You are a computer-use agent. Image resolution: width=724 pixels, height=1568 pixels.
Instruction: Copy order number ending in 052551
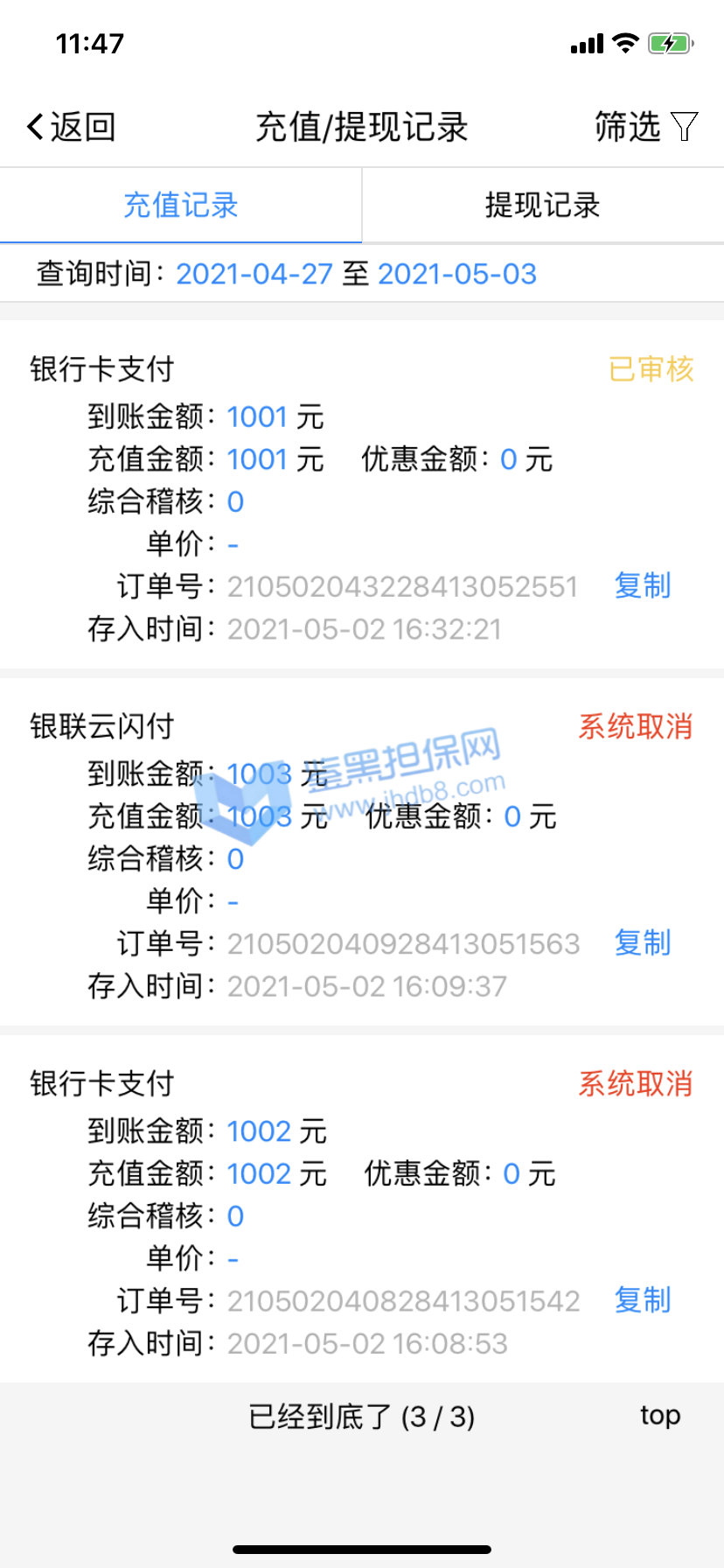pos(643,585)
